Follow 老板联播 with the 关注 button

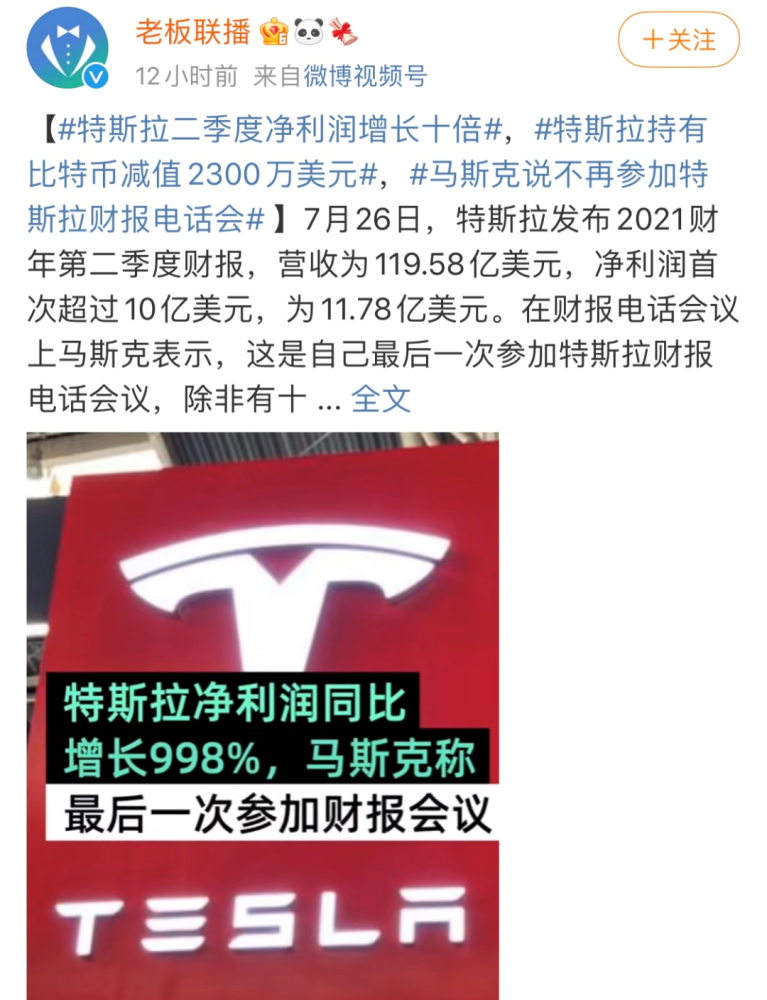coord(678,40)
